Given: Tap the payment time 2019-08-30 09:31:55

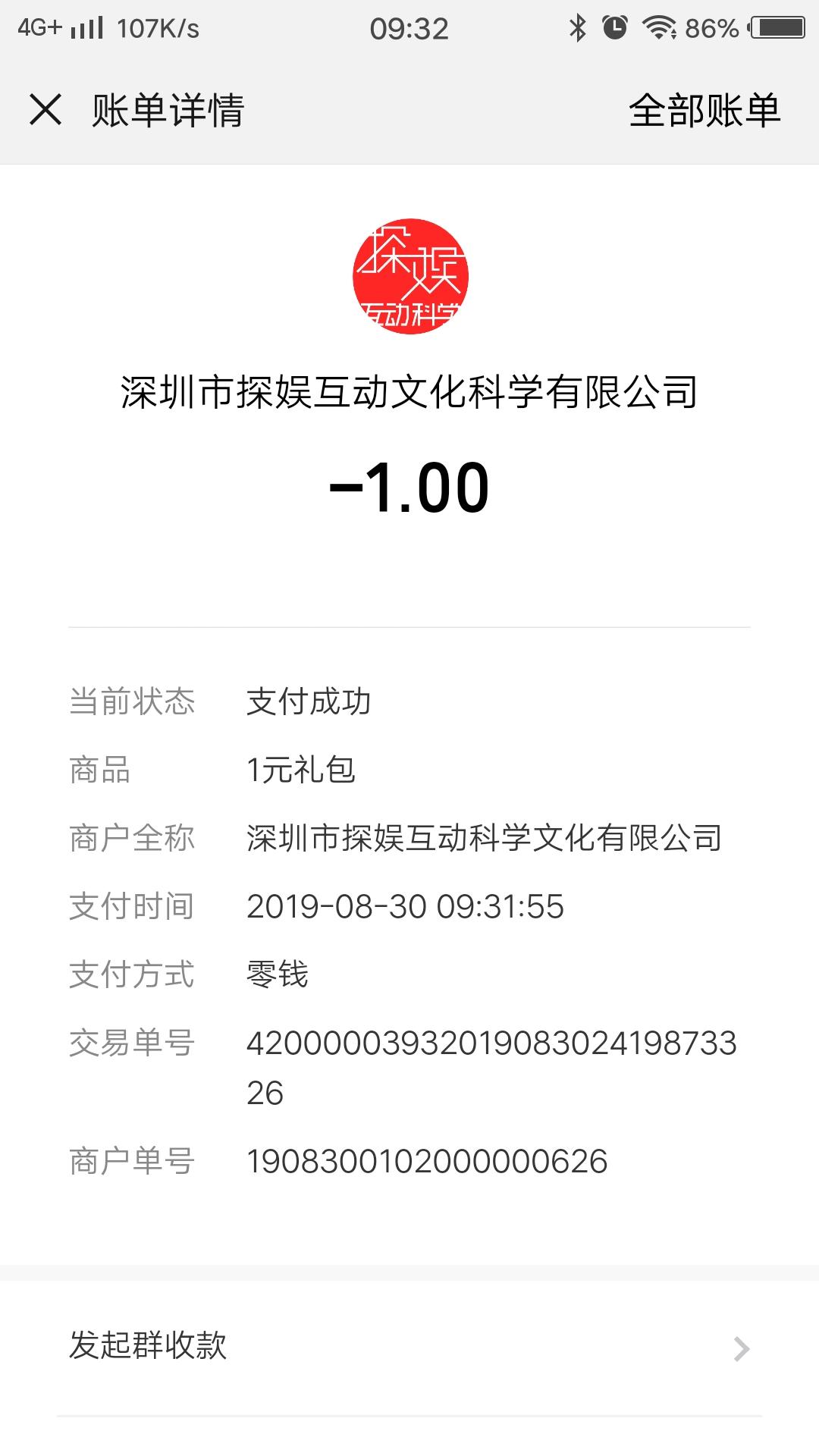Looking at the screenshot, I should point(407,906).
